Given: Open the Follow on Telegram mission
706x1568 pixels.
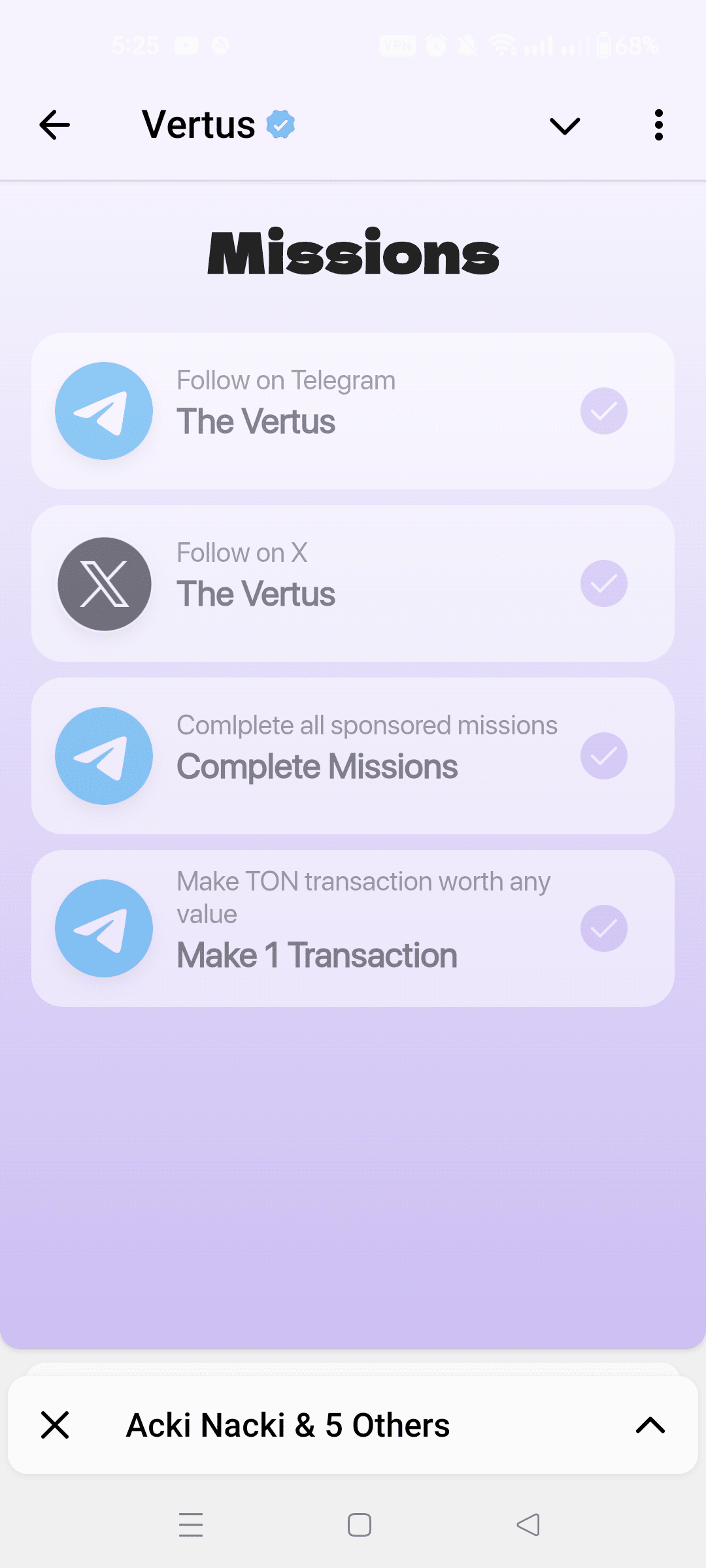Looking at the screenshot, I should coord(353,411).
